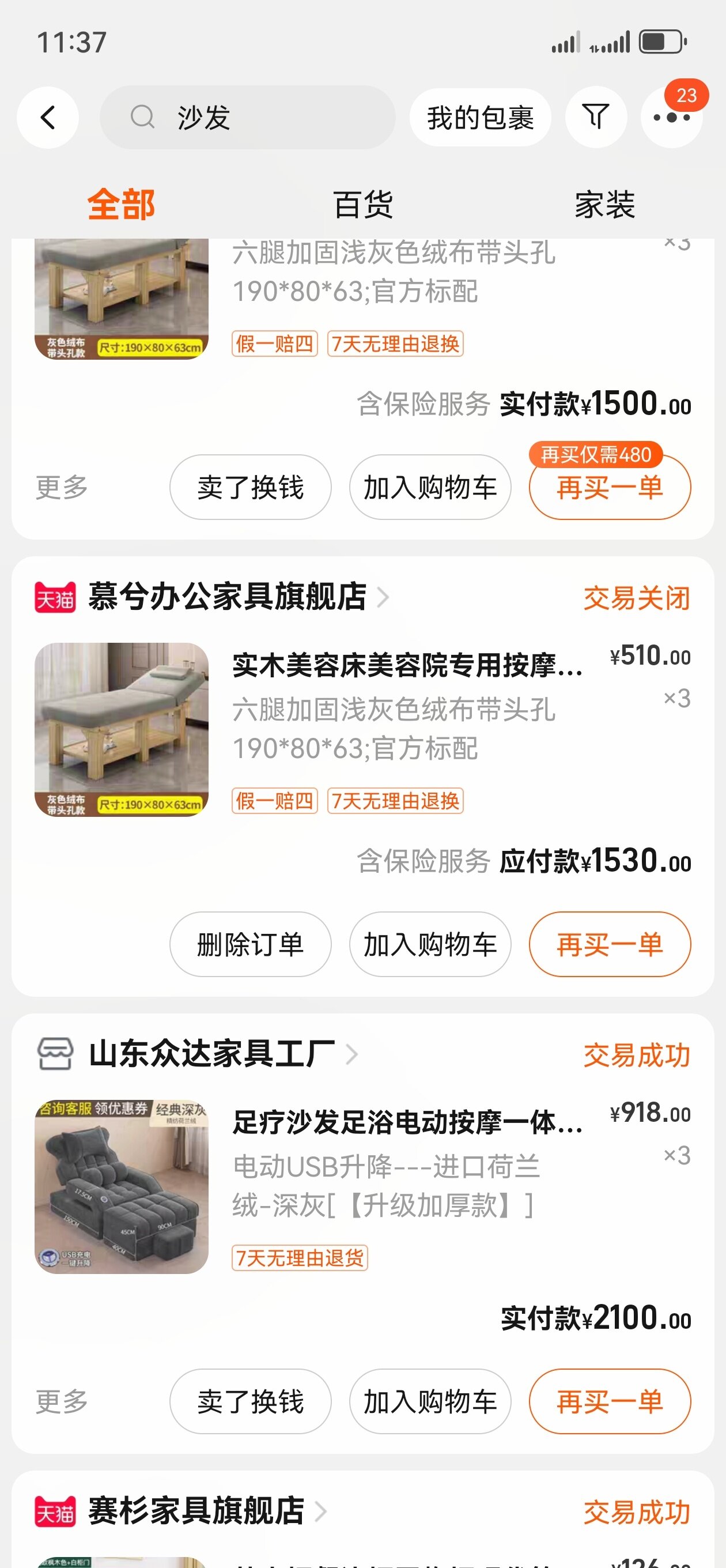Open the three-dot more menu

(x=671, y=117)
